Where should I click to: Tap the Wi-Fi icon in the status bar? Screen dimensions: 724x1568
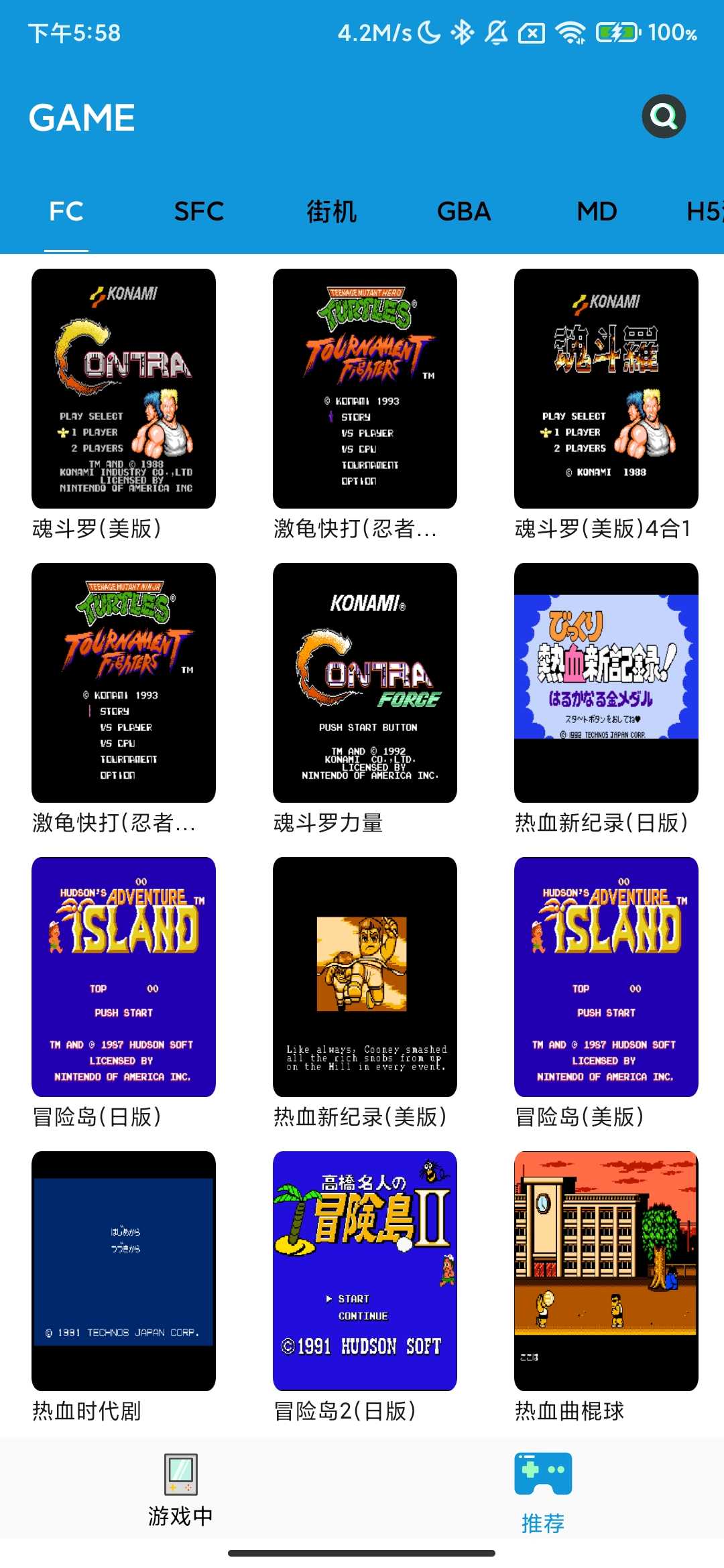point(569,32)
